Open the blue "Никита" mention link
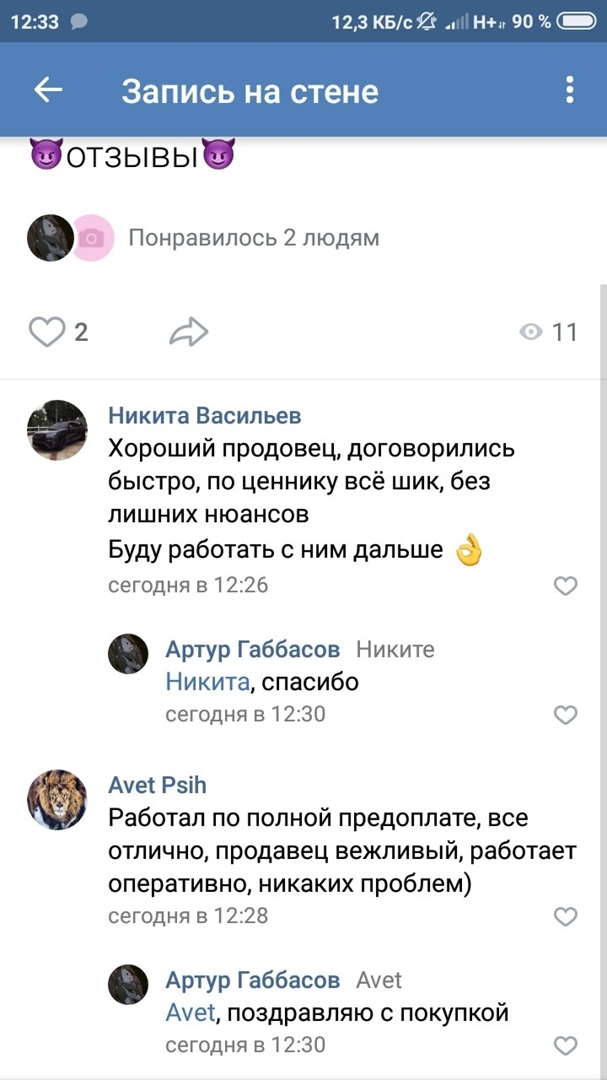Viewport: 607px width, 1080px height. 206,683
